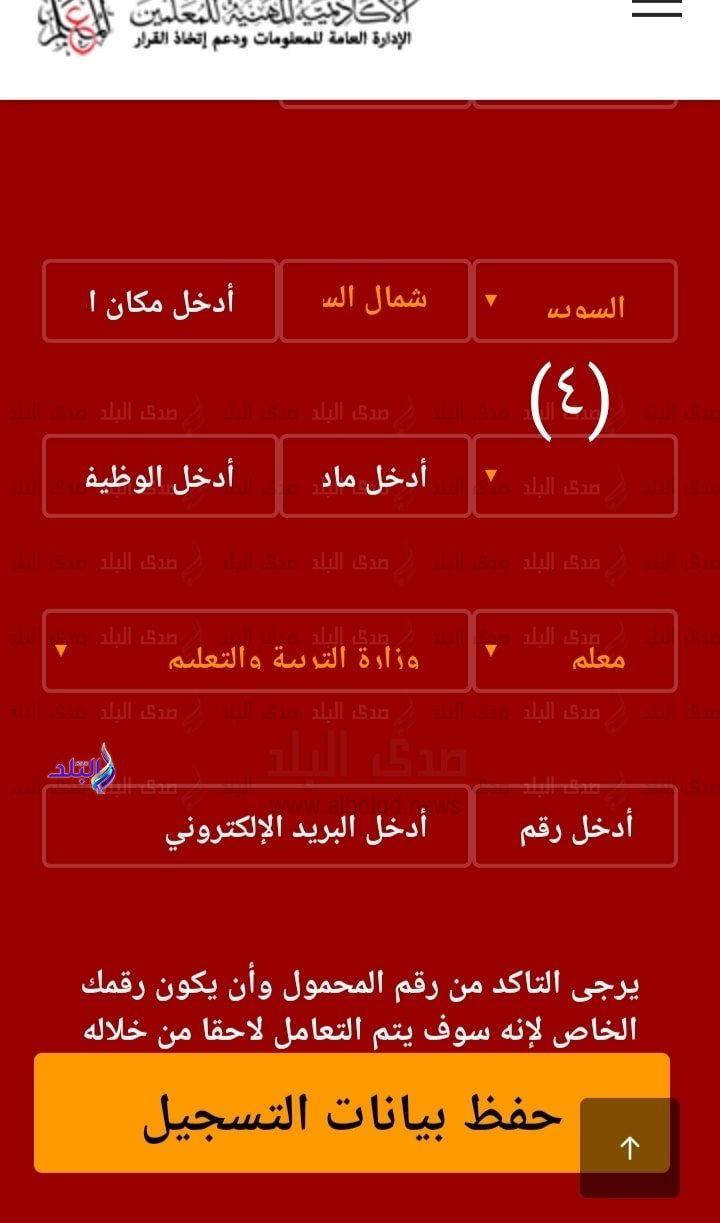Focus the أدخل البريد الإلكتروني email field

(256, 826)
